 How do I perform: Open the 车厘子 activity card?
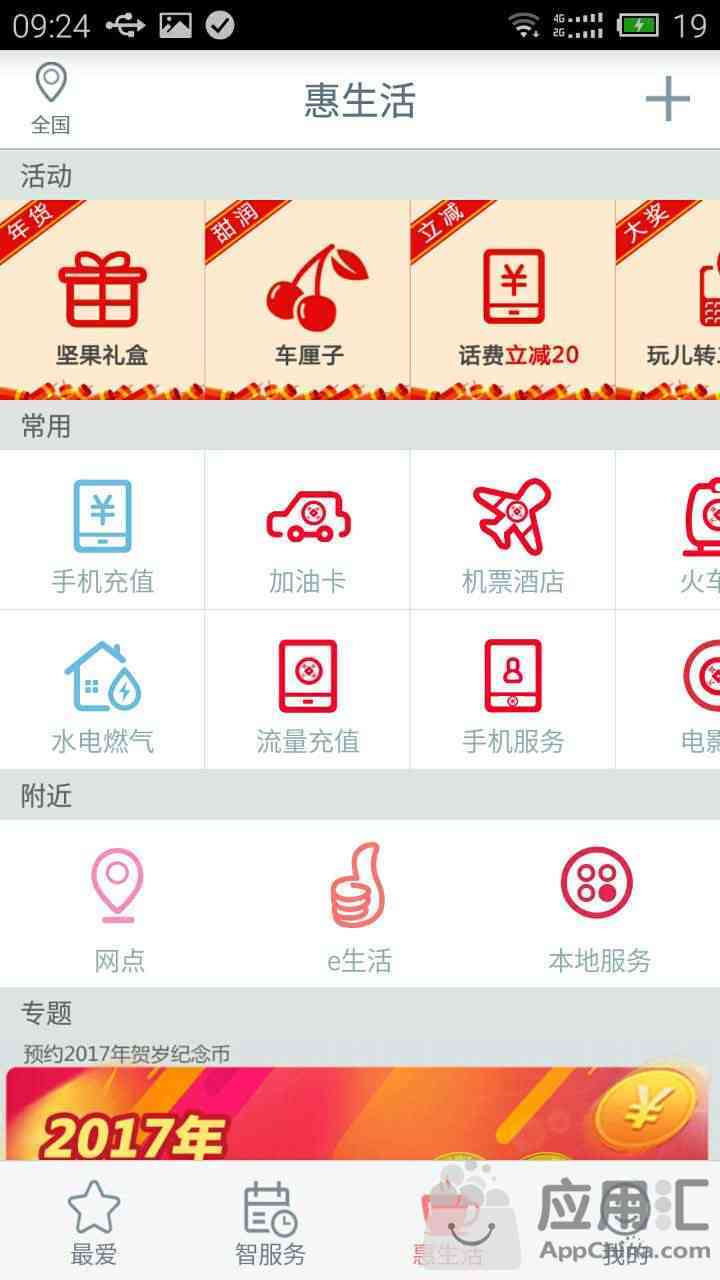coord(308,299)
